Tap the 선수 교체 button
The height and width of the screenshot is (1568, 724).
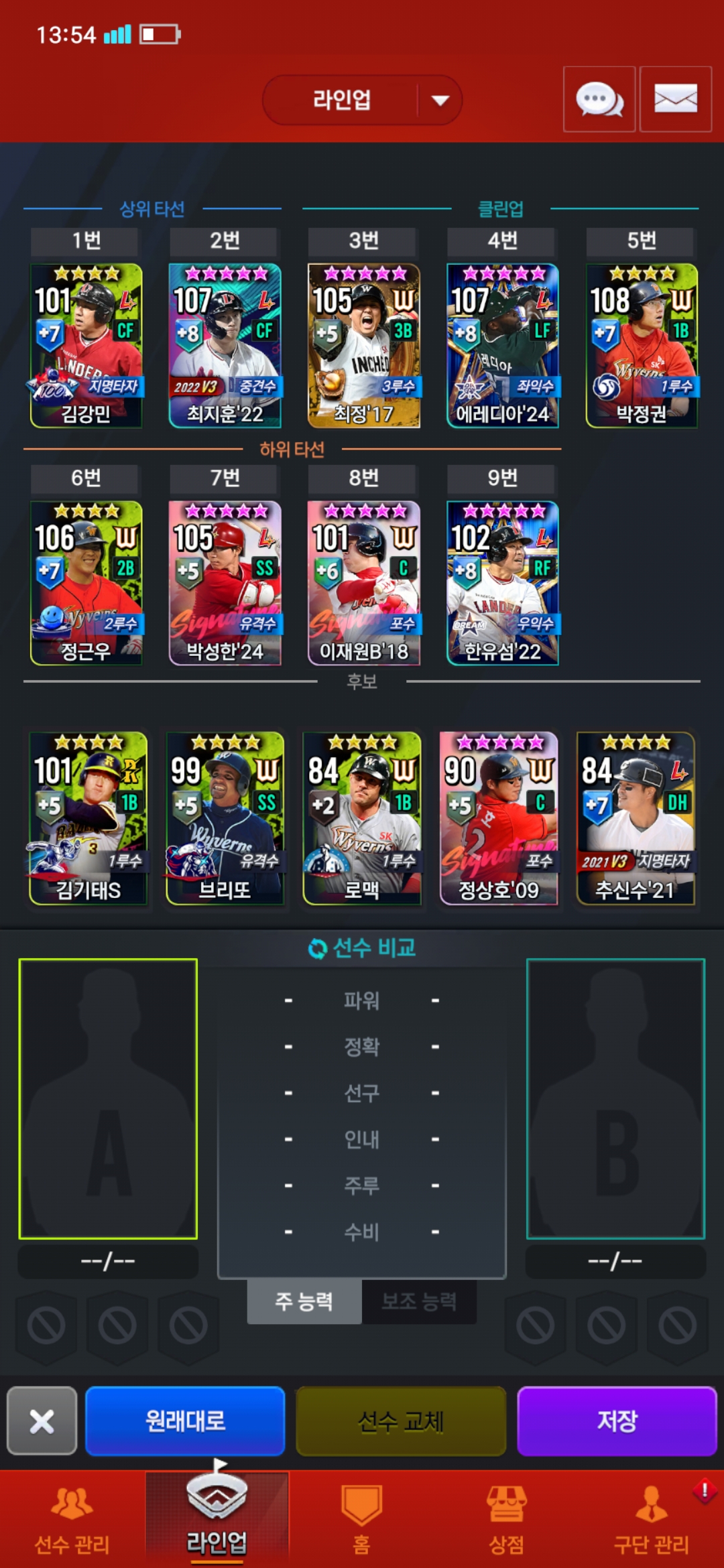pyautogui.click(x=401, y=1421)
